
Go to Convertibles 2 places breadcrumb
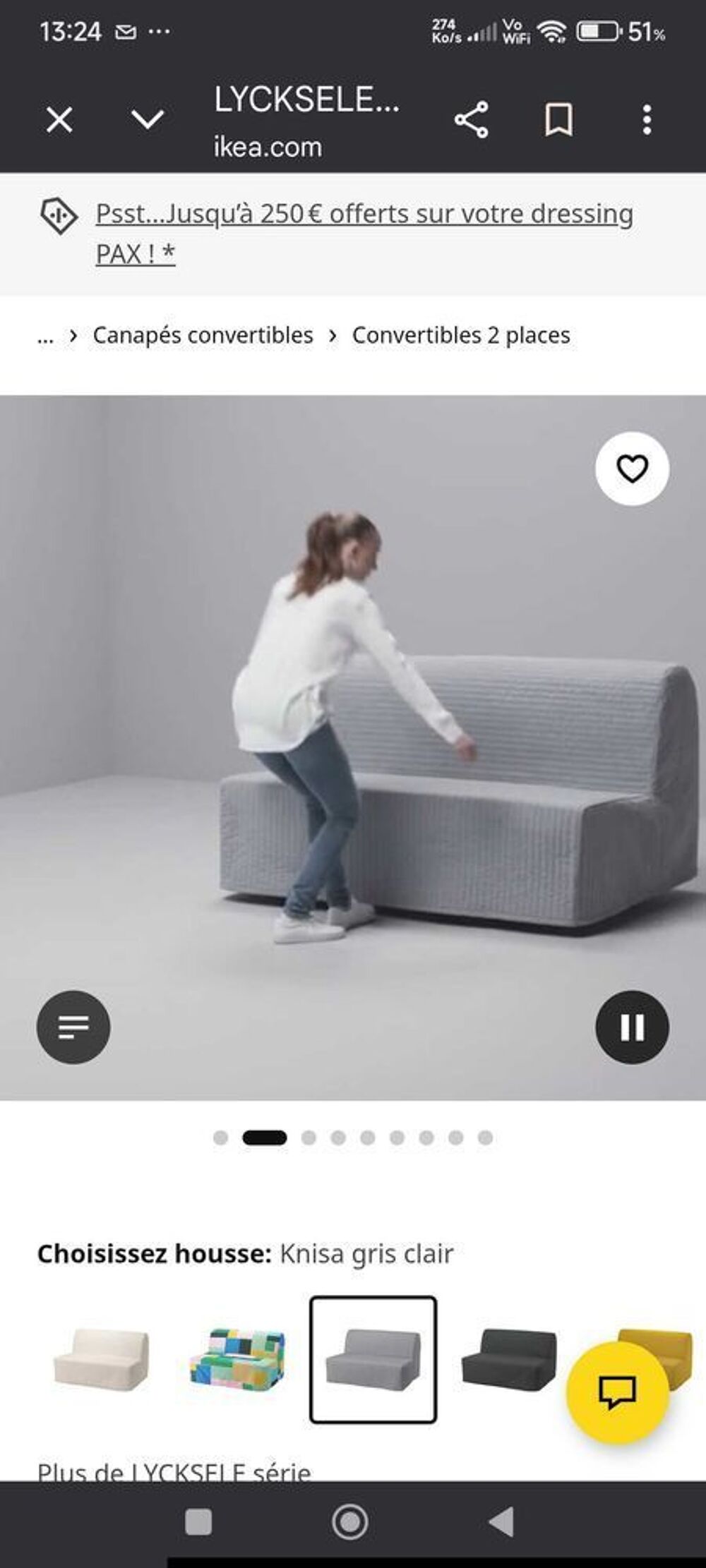coord(461,335)
